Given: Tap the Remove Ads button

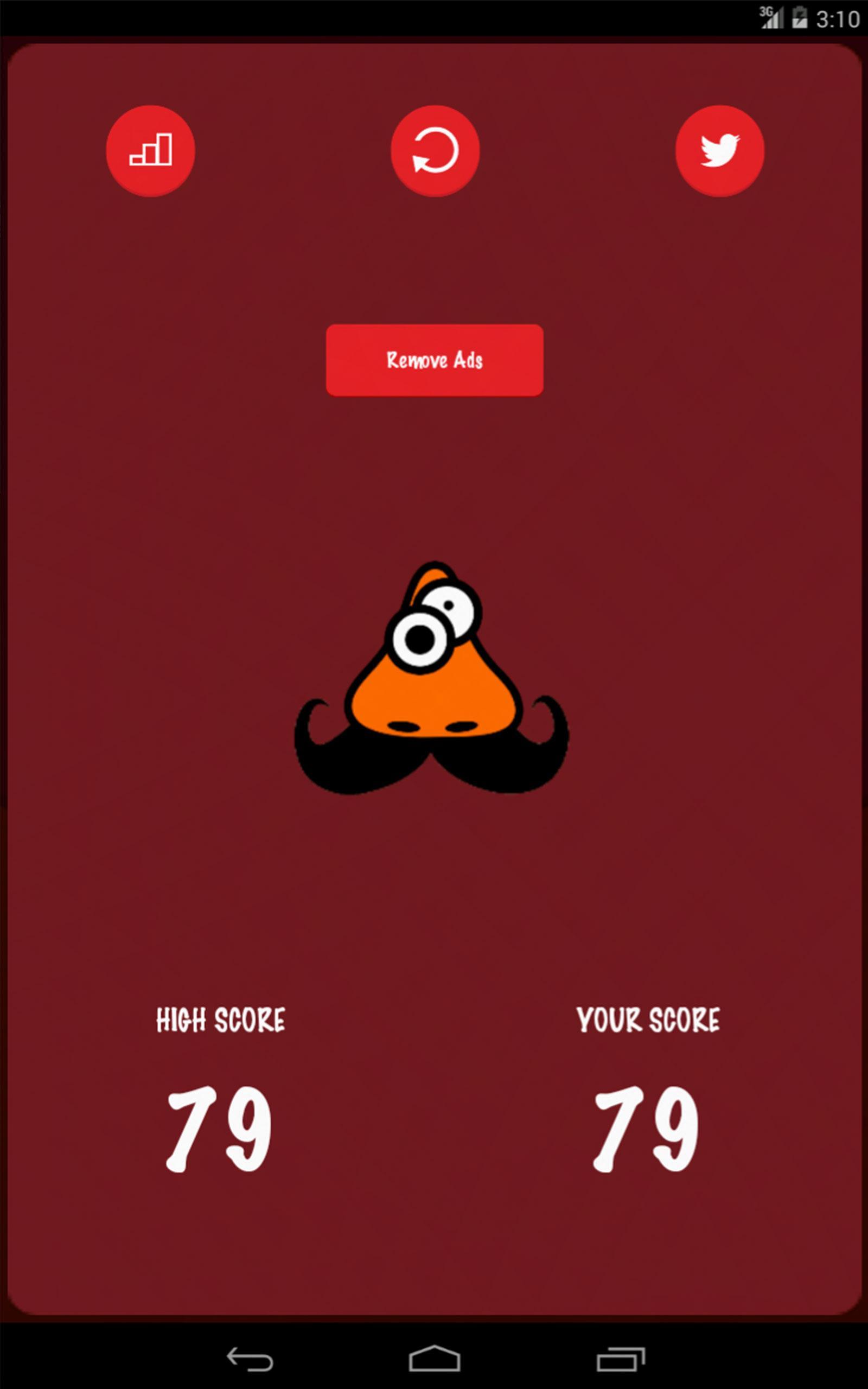Looking at the screenshot, I should pos(435,360).
